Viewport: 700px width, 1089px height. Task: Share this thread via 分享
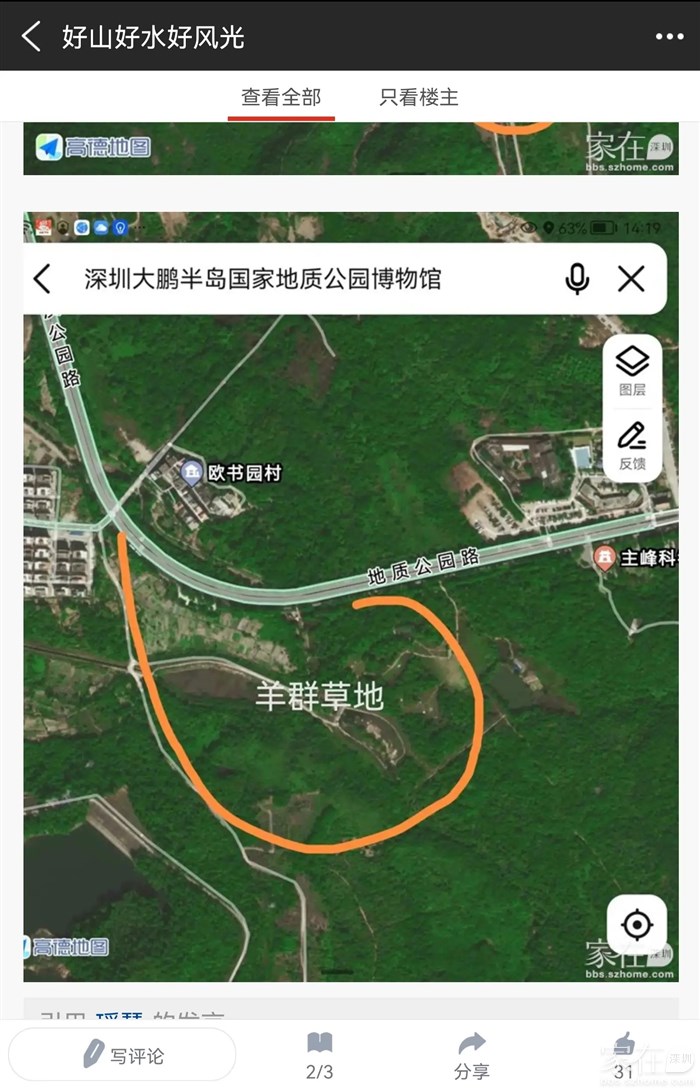tap(472, 1055)
